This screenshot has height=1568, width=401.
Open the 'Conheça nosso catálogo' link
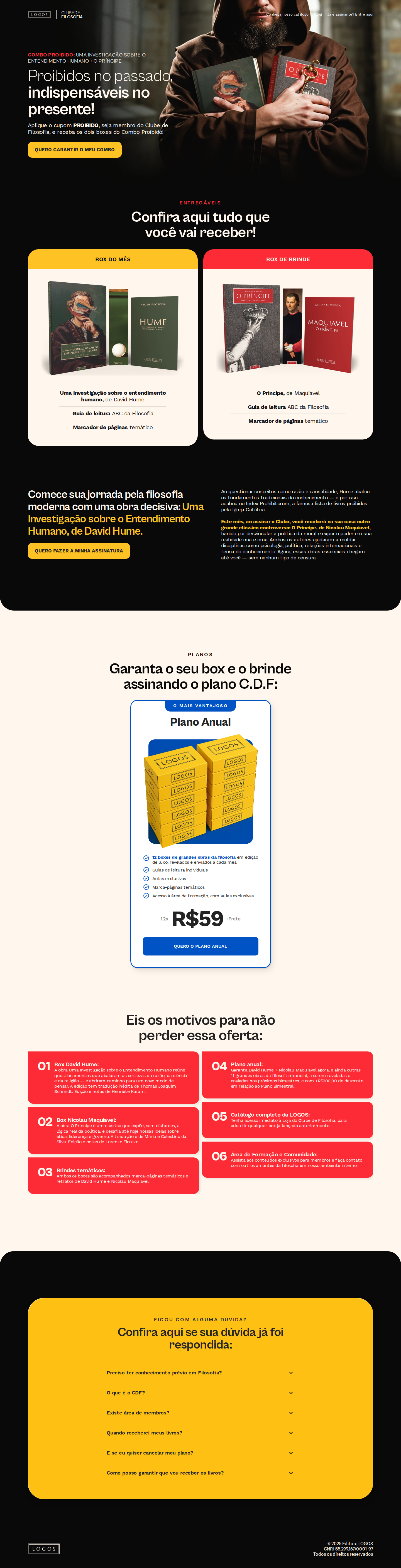pyautogui.click(x=288, y=14)
